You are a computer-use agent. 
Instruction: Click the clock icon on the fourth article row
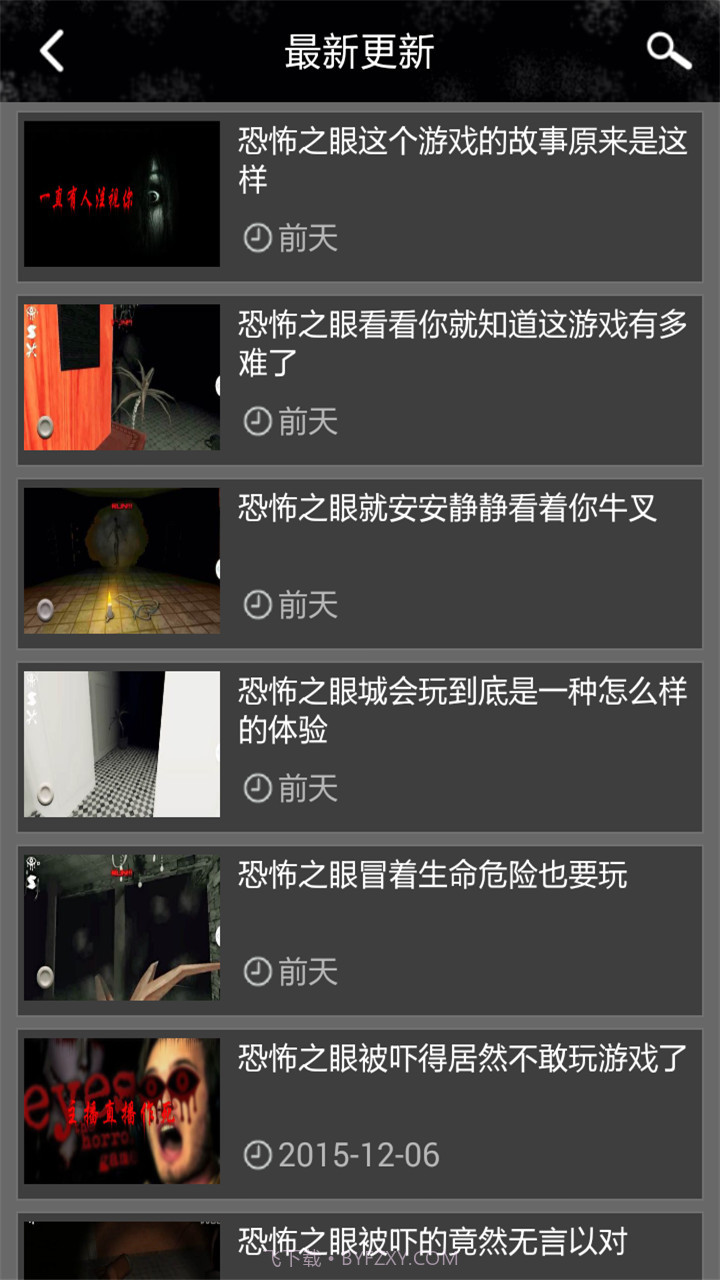[256, 787]
